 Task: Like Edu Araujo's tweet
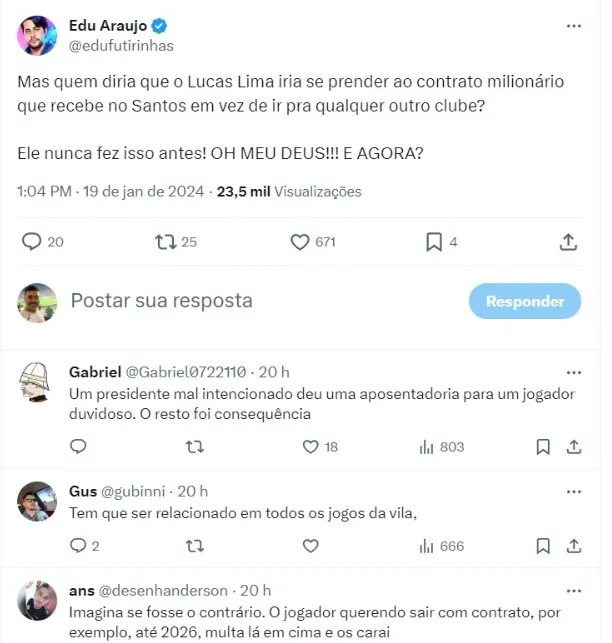300,242
